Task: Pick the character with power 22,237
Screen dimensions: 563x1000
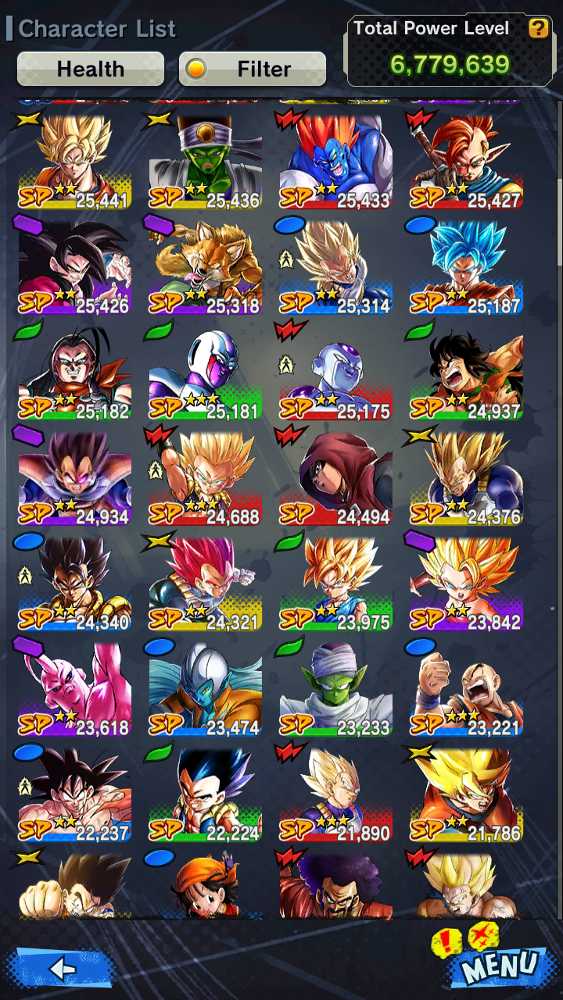Action: (x=75, y=793)
